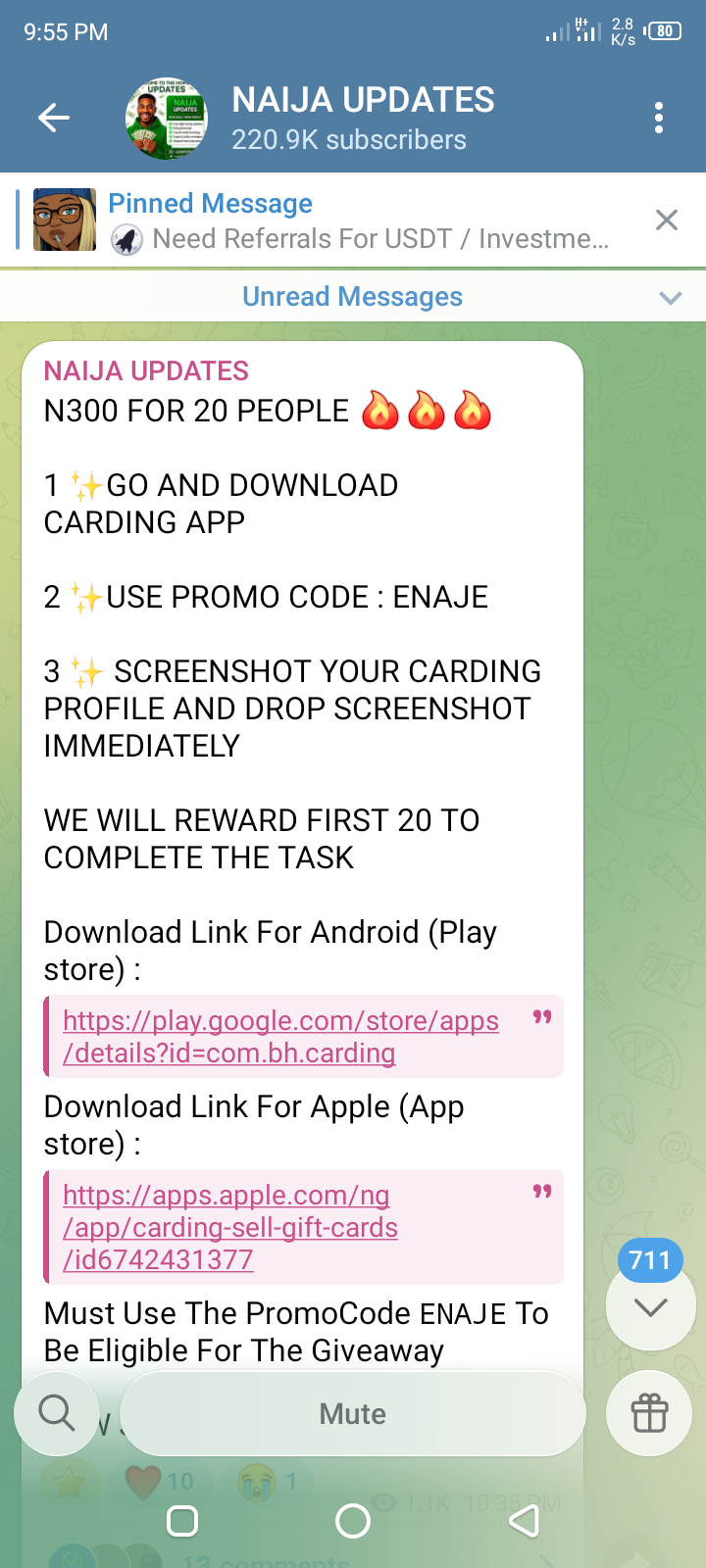Mute the NAIJA UPDATES channel
Screen dimensions: 706x1568
[353, 1413]
